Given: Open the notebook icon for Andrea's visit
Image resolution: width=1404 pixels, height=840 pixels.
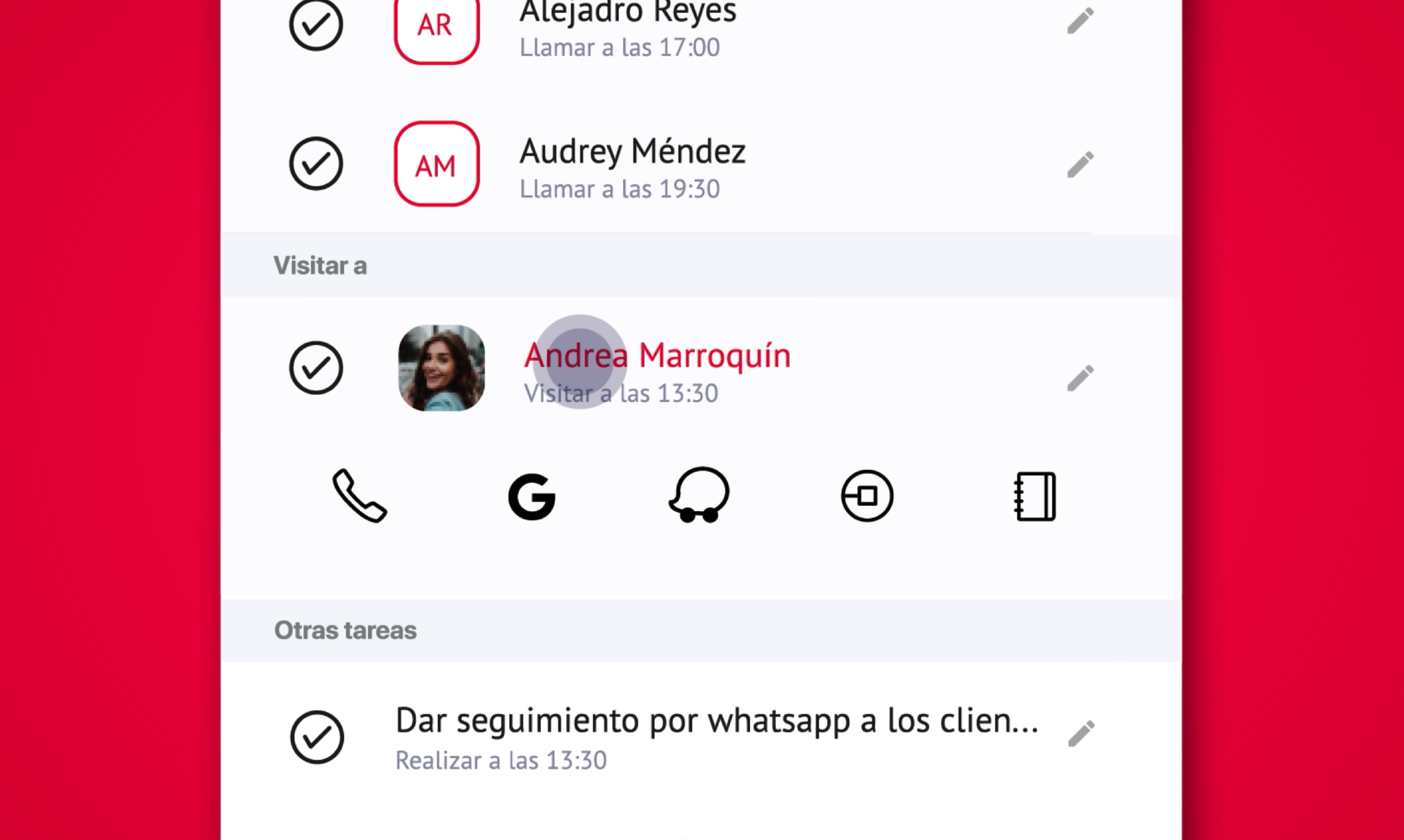Looking at the screenshot, I should click(x=1035, y=496).
